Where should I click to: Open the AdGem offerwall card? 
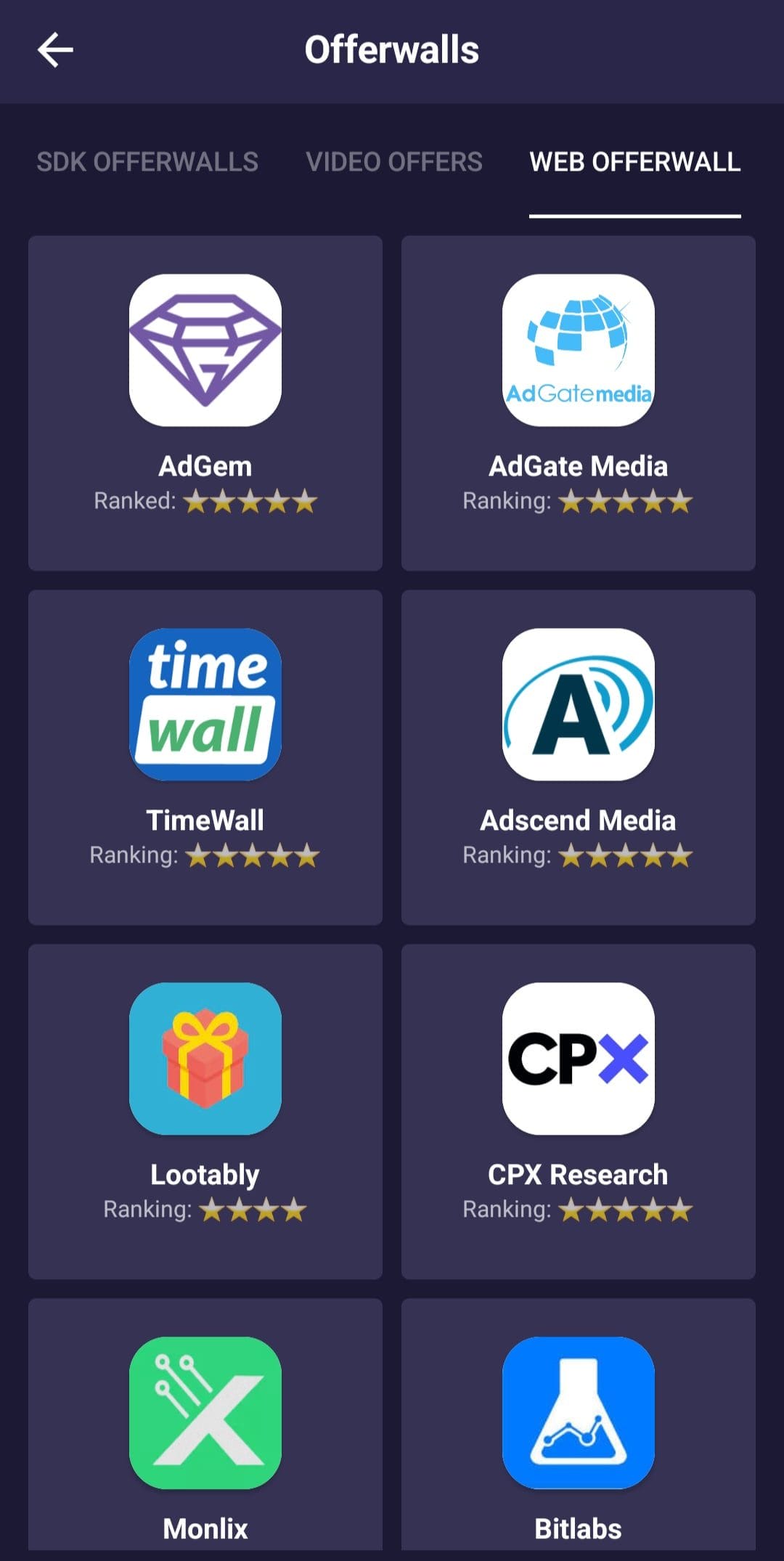click(205, 403)
